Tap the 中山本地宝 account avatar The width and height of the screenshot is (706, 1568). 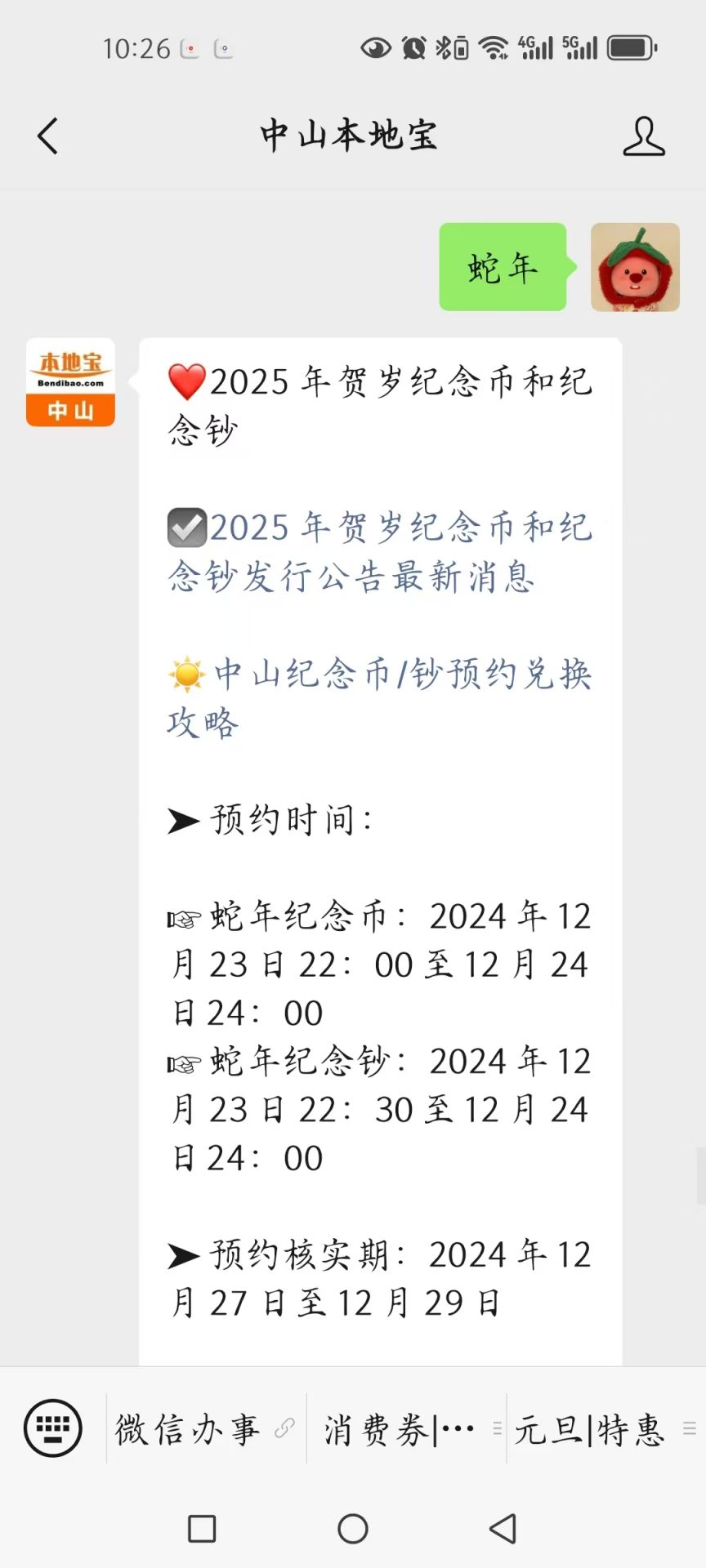click(70, 382)
